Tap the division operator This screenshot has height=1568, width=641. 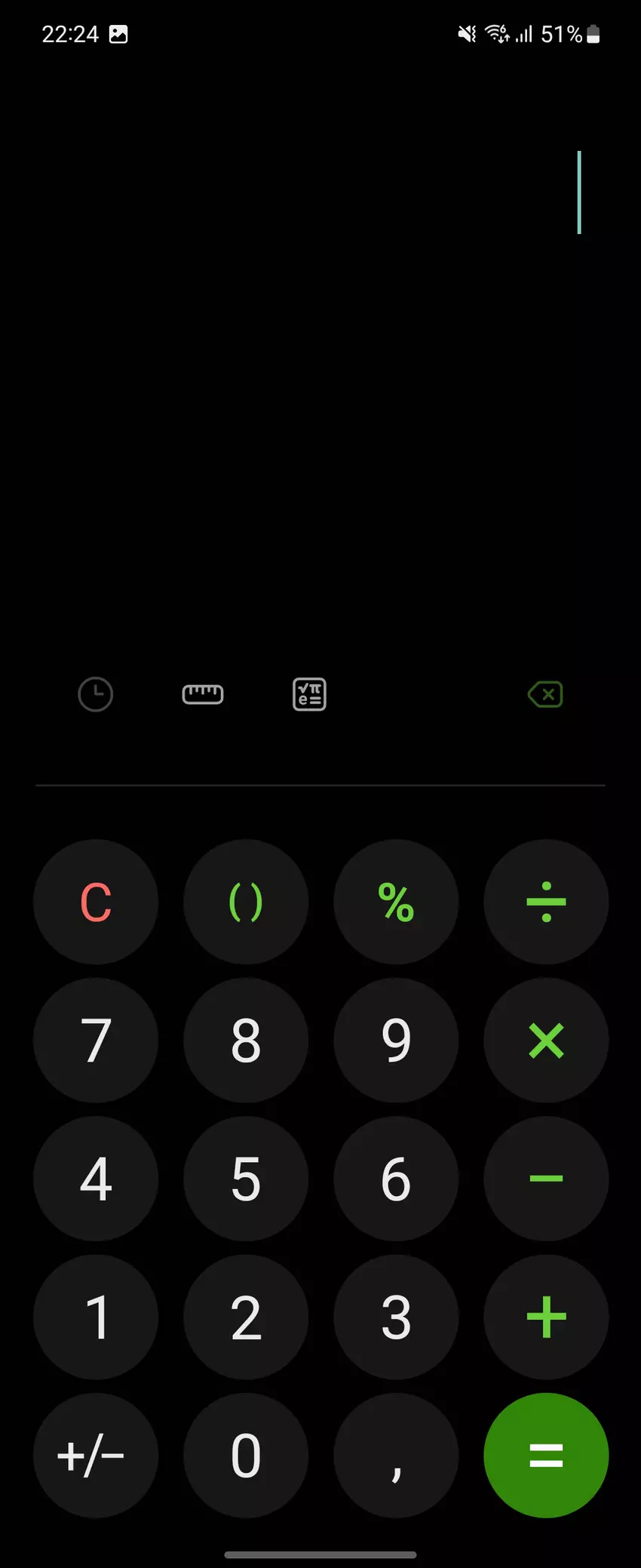coord(547,902)
